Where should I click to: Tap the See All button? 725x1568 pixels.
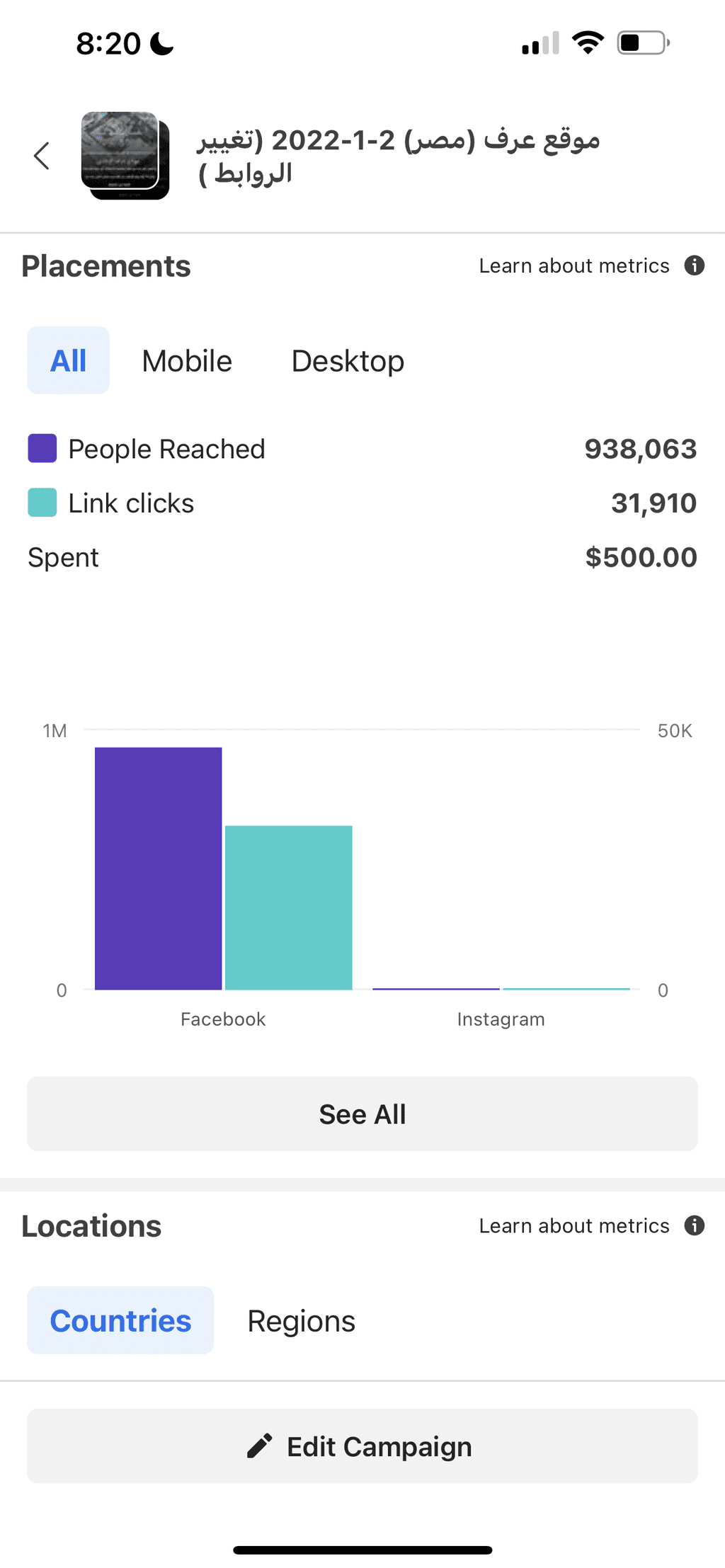[x=362, y=1114]
